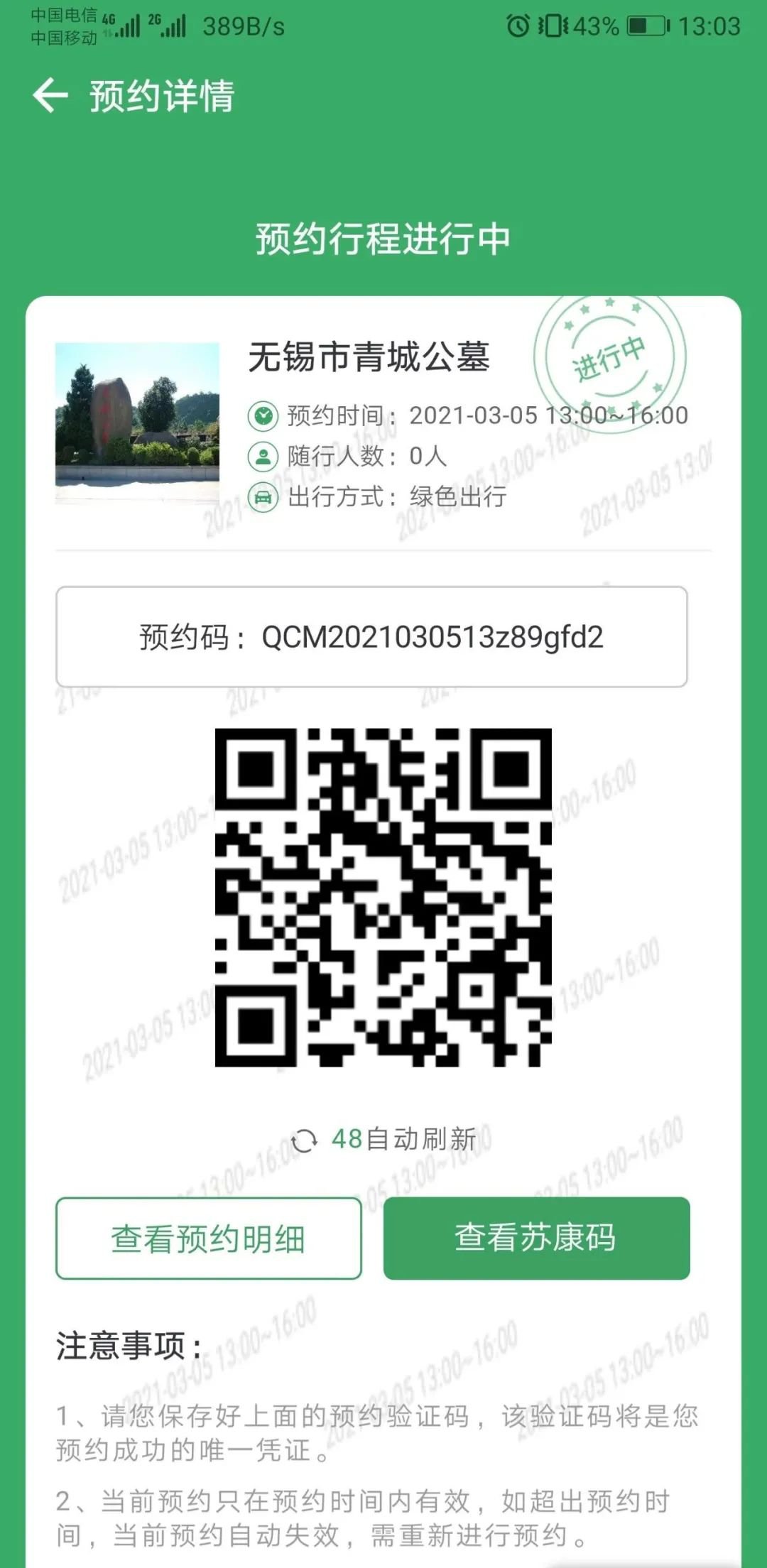Image resolution: width=767 pixels, height=1568 pixels.
Task: Go back from 预约详情 page
Action: pyautogui.click(x=50, y=96)
